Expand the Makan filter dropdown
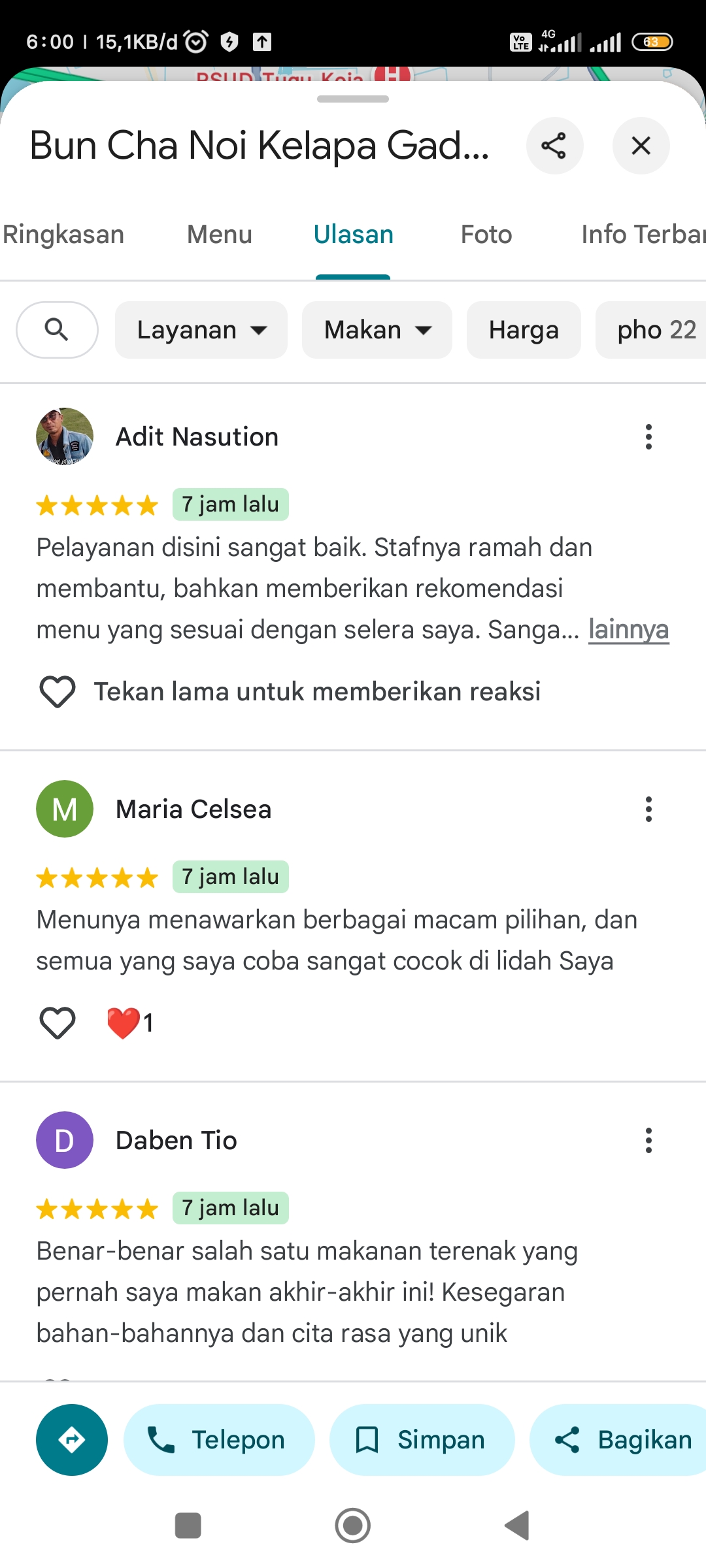The image size is (706, 1568). pyautogui.click(x=377, y=330)
